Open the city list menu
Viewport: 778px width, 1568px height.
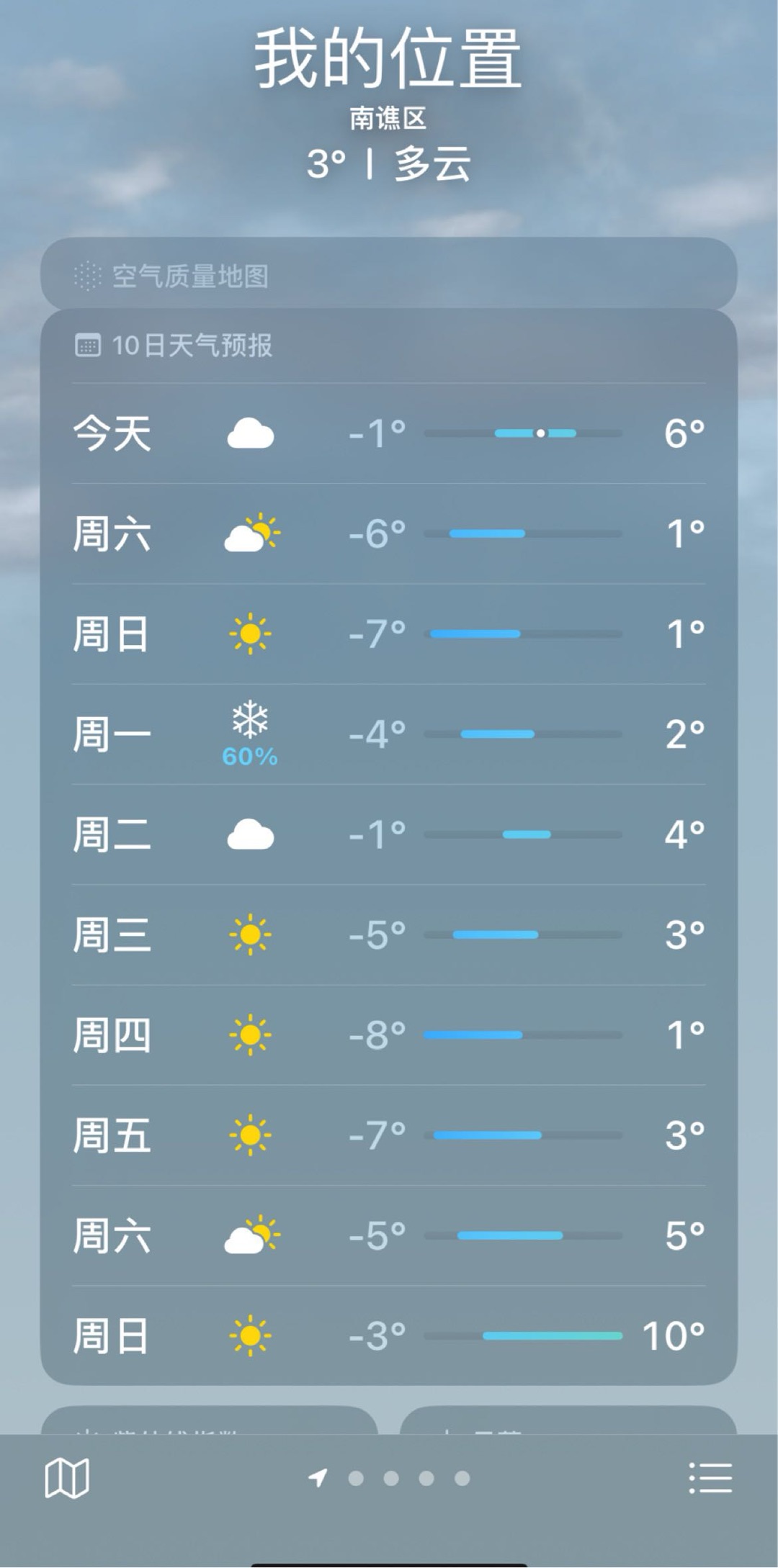point(710,1478)
